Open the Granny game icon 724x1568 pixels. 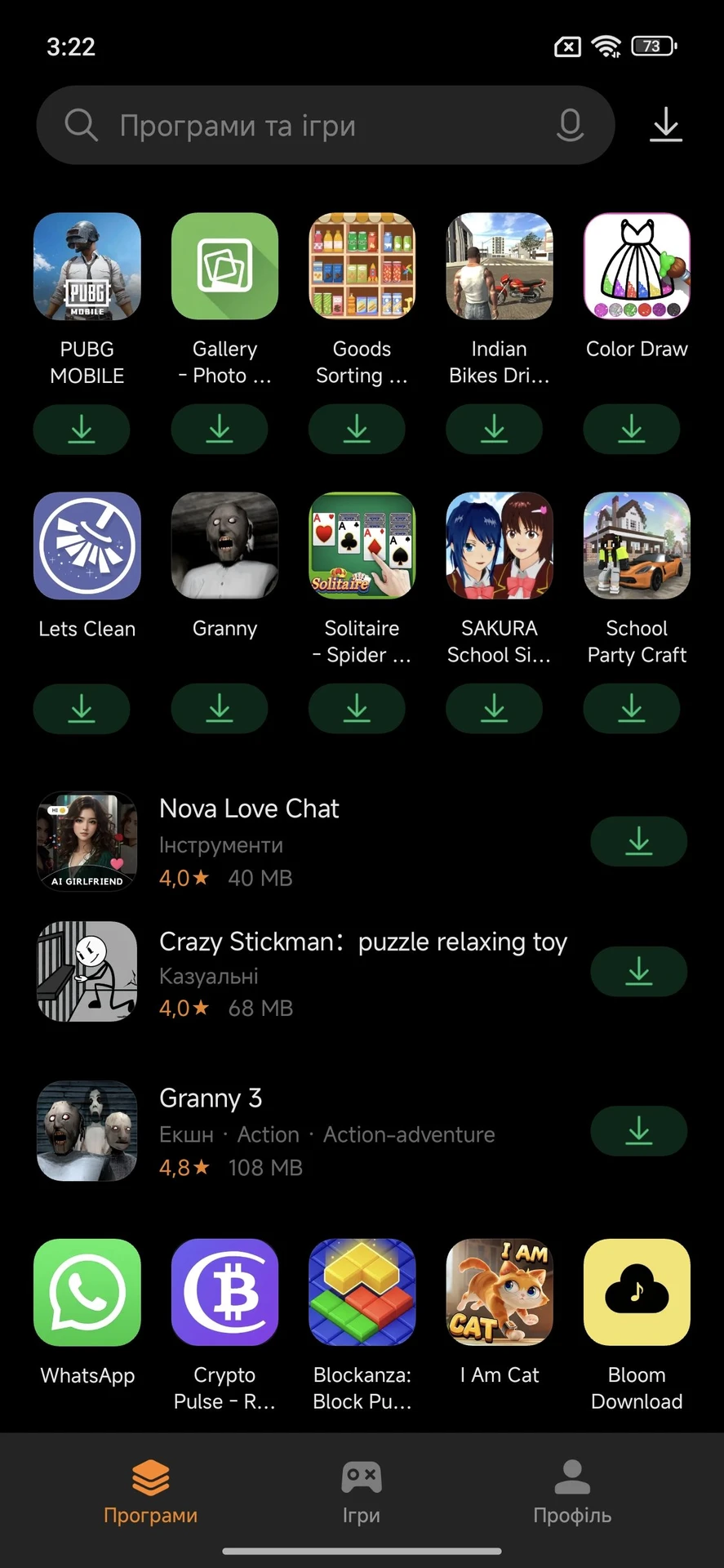[224, 546]
